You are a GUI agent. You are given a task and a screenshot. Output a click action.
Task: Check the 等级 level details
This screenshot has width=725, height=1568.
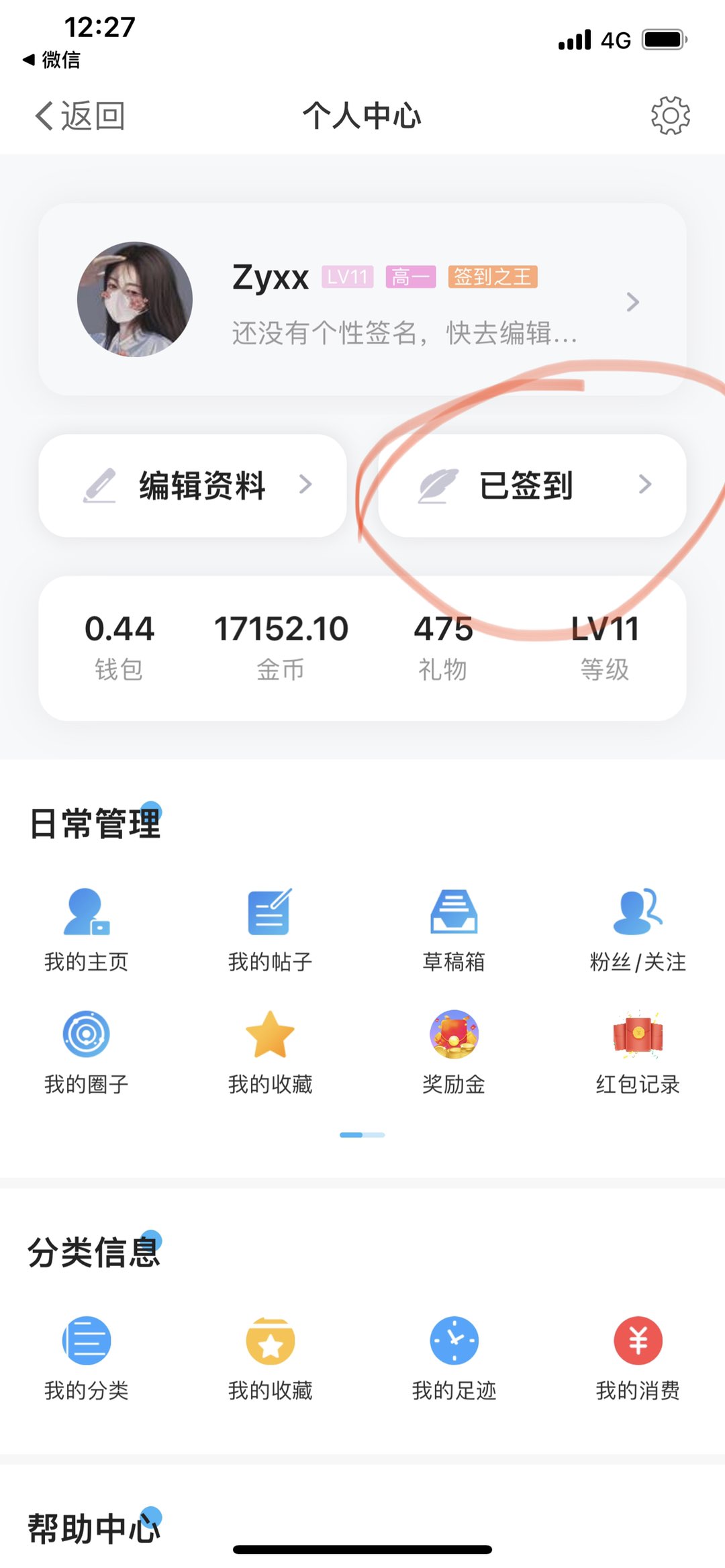tap(604, 646)
